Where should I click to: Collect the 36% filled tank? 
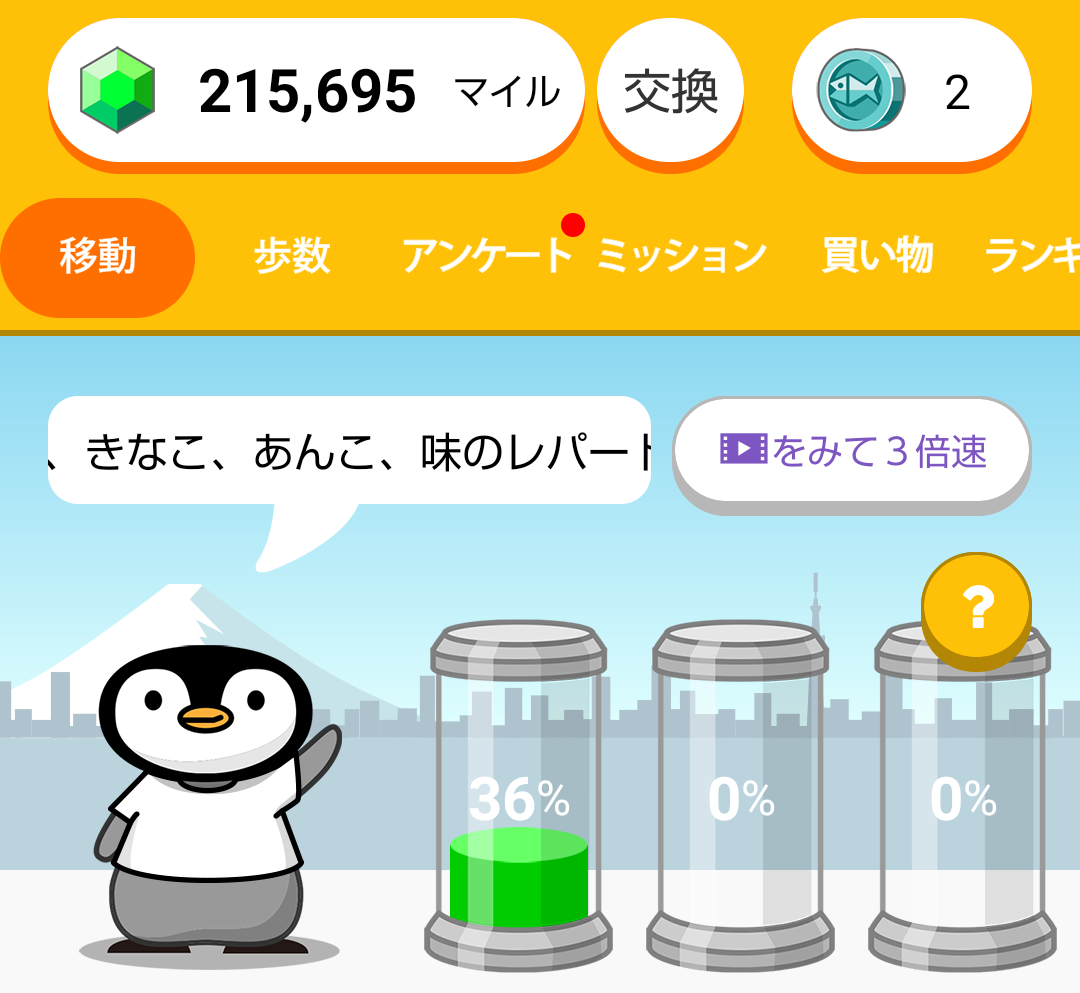point(518,790)
